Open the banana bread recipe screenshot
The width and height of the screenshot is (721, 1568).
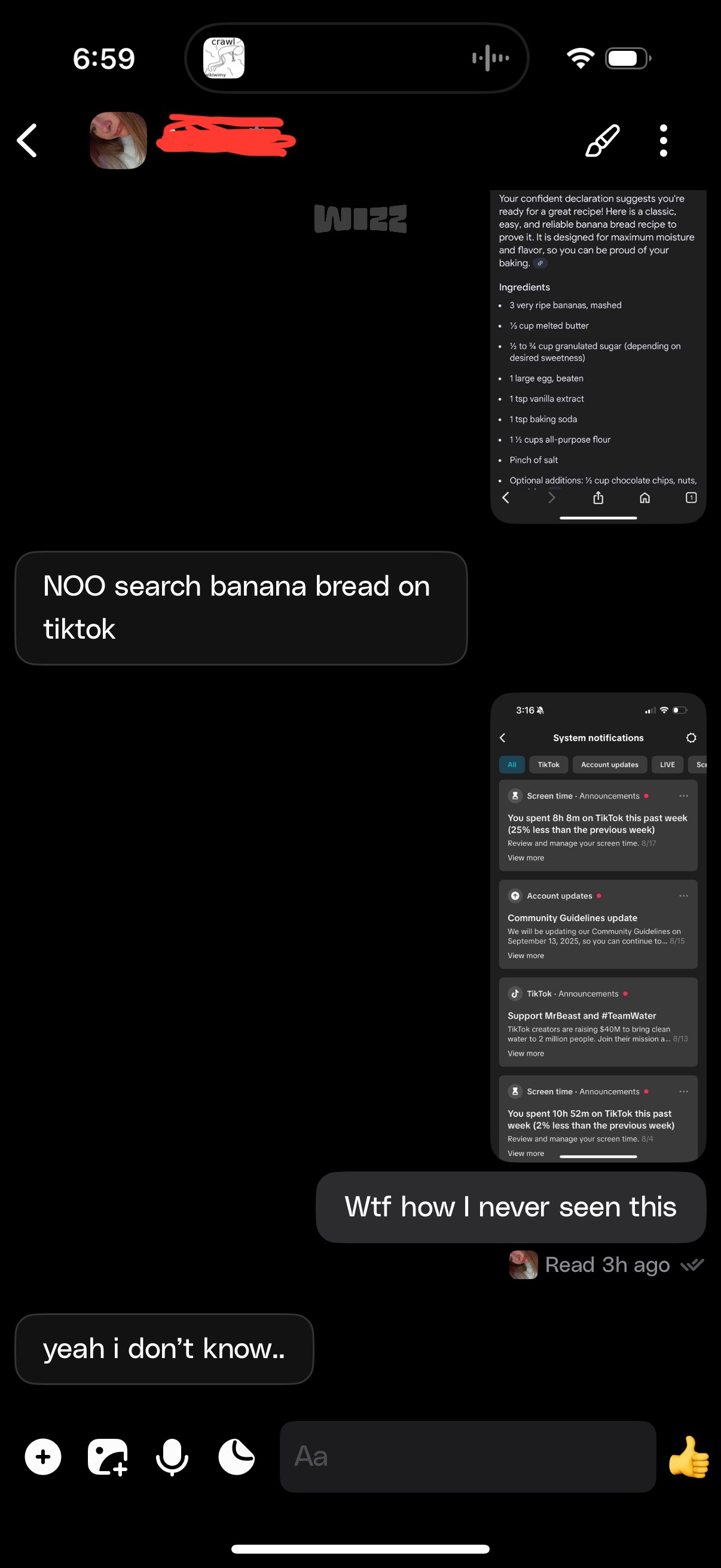(597, 356)
